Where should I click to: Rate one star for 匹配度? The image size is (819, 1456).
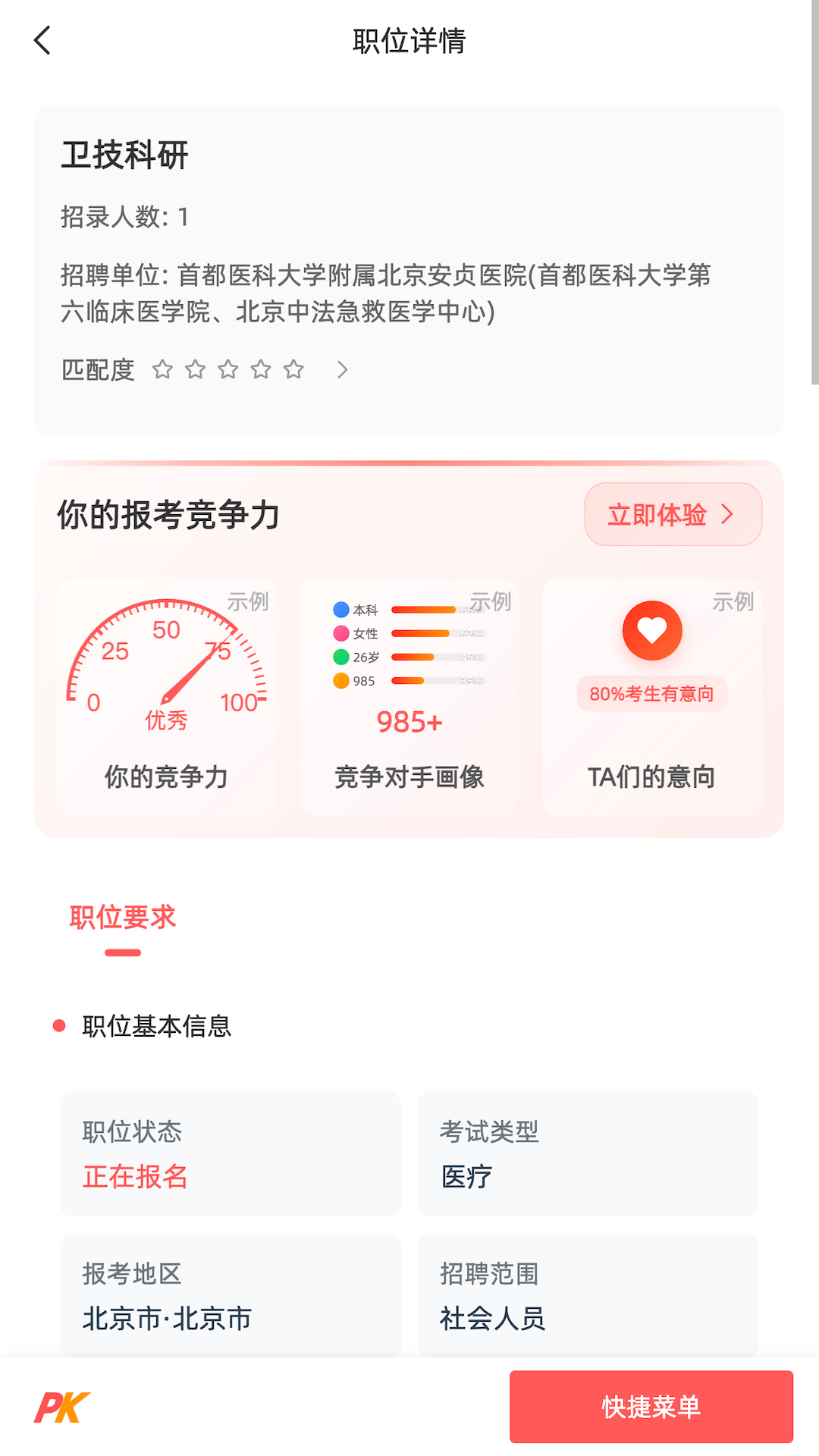tap(163, 369)
